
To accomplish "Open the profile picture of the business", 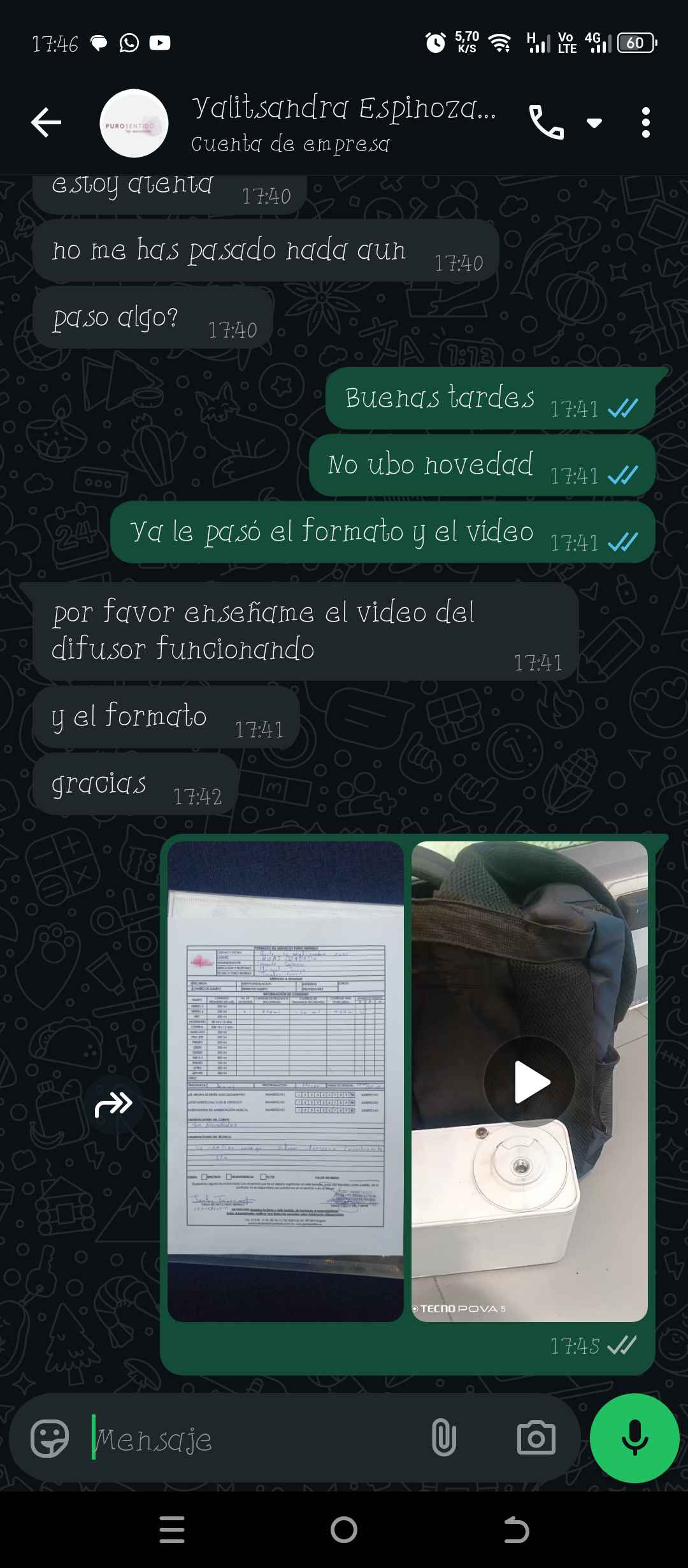I will point(134,123).
